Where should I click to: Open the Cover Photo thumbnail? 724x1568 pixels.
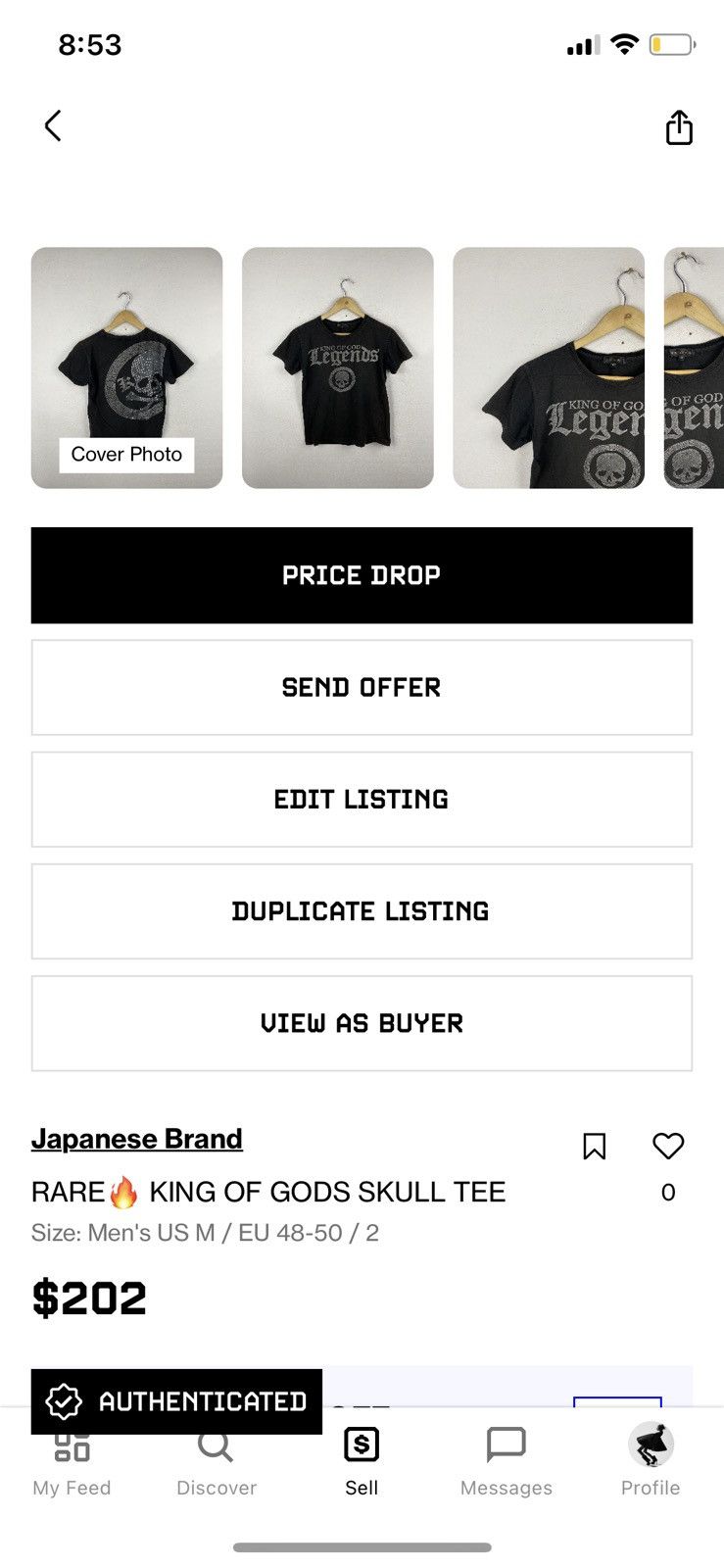click(126, 367)
